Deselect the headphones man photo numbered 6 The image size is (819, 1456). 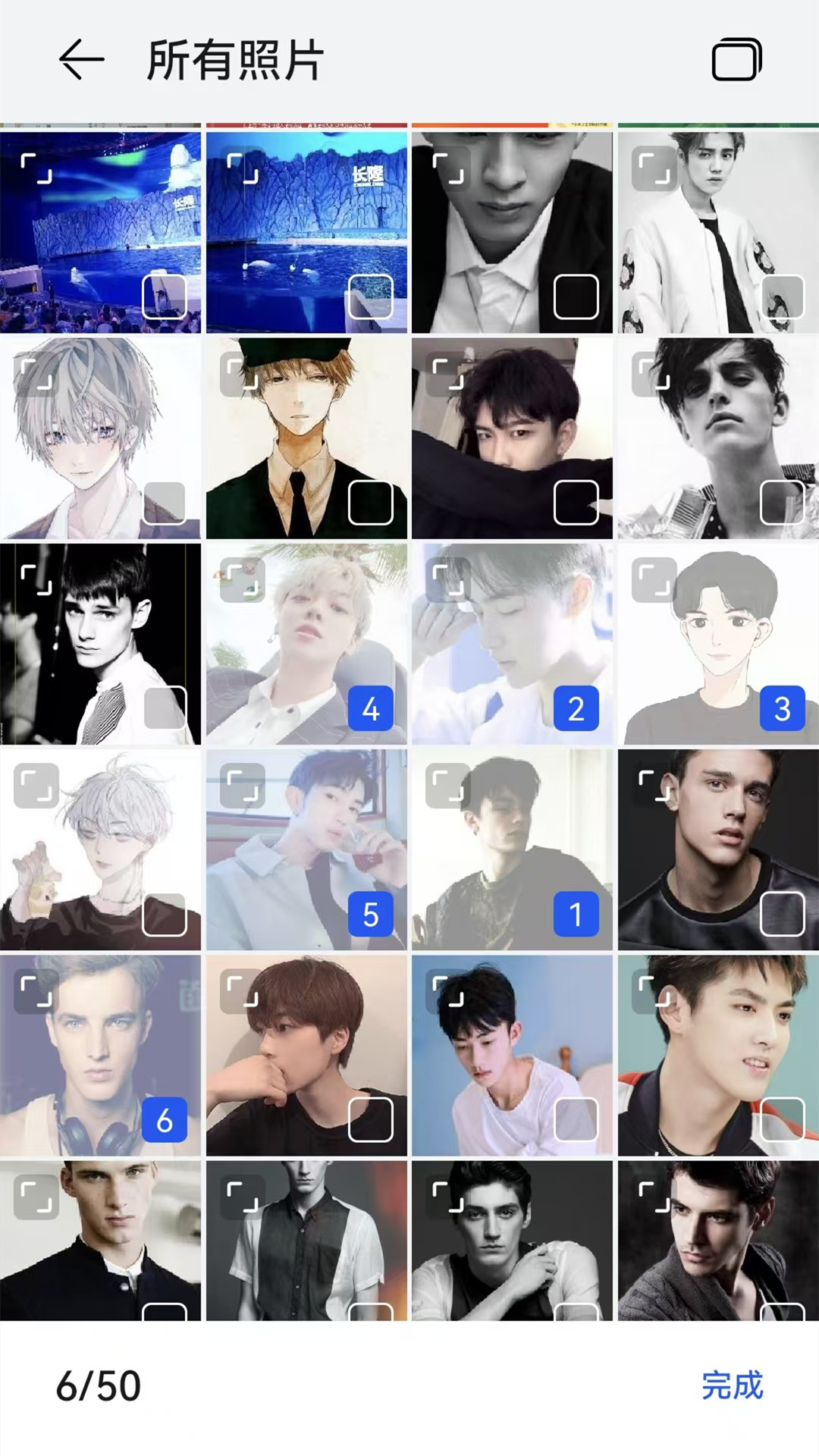(x=165, y=1120)
